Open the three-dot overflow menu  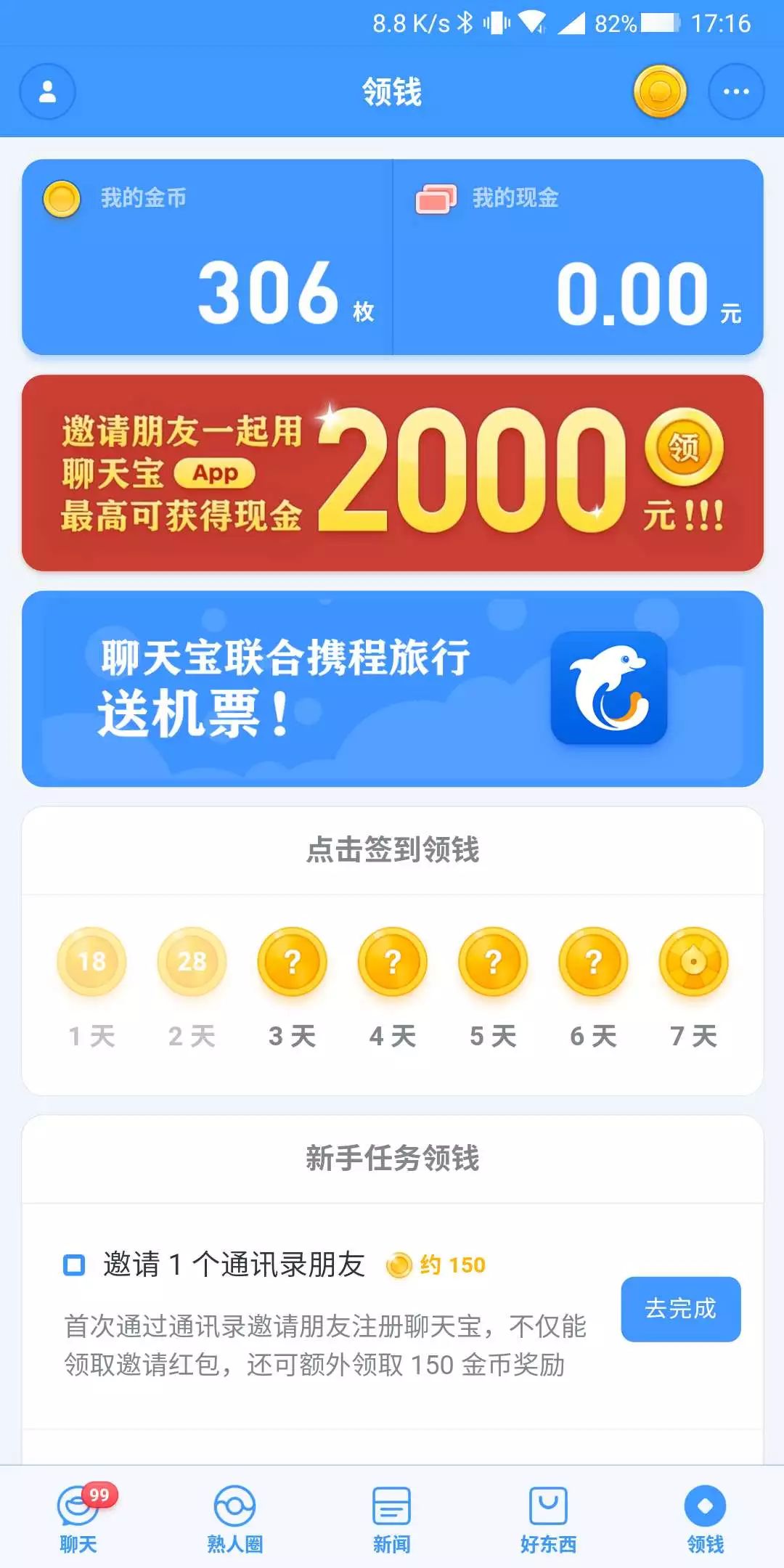(x=735, y=91)
